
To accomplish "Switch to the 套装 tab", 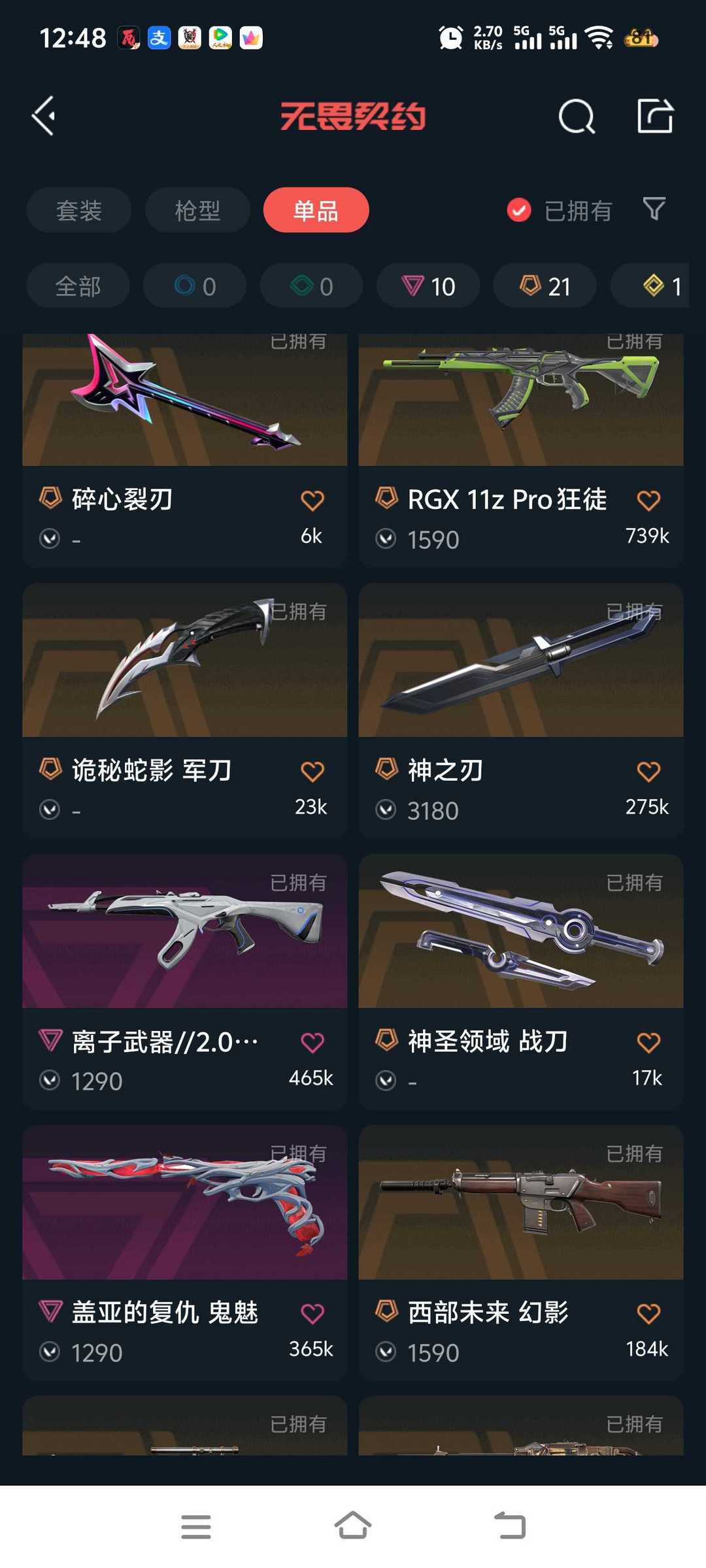I will point(78,210).
